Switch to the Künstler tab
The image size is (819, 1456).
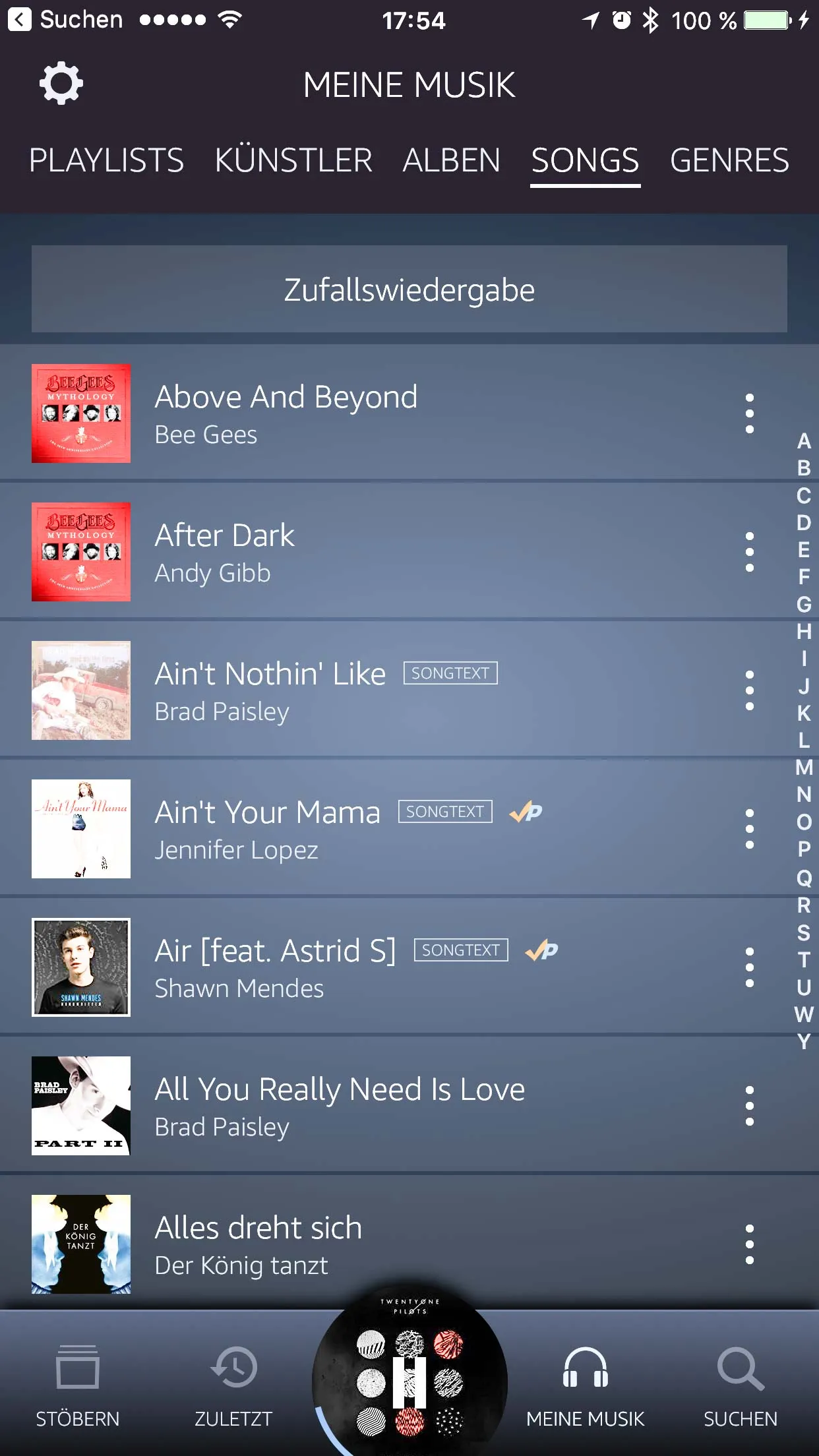point(293,160)
